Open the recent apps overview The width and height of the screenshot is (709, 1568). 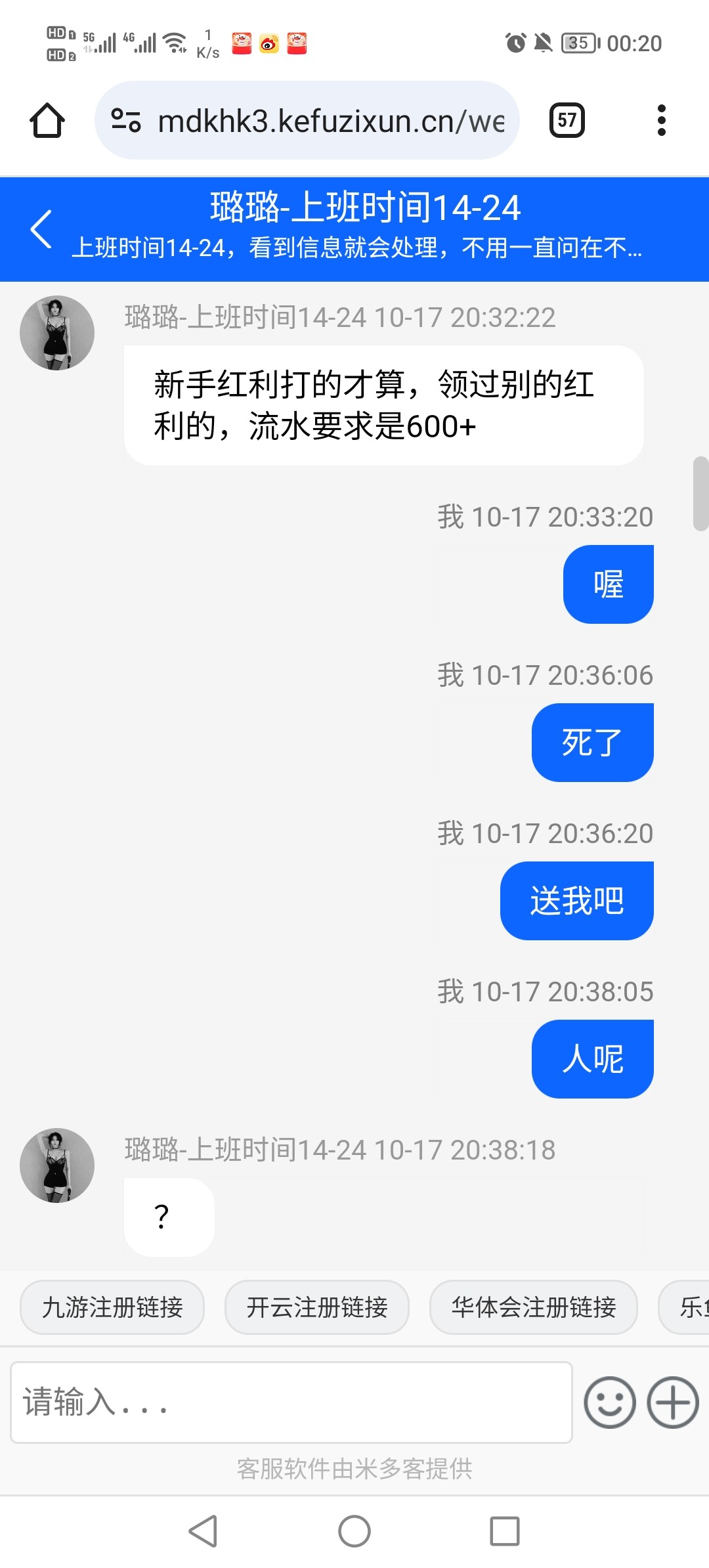505,1531
